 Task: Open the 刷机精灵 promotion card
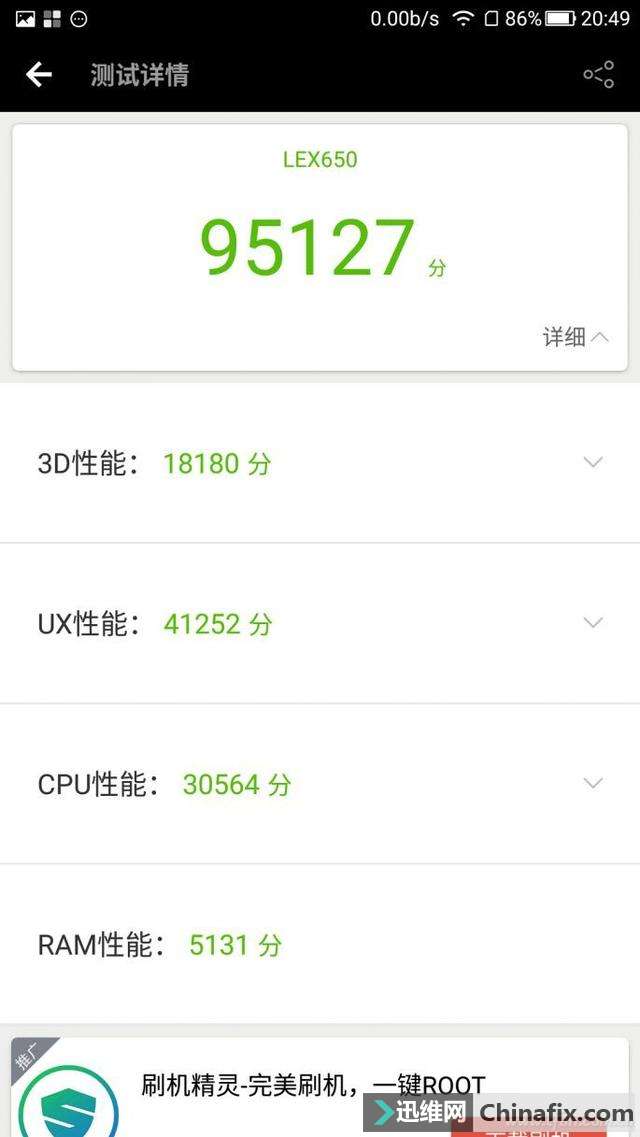pos(320,1087)
